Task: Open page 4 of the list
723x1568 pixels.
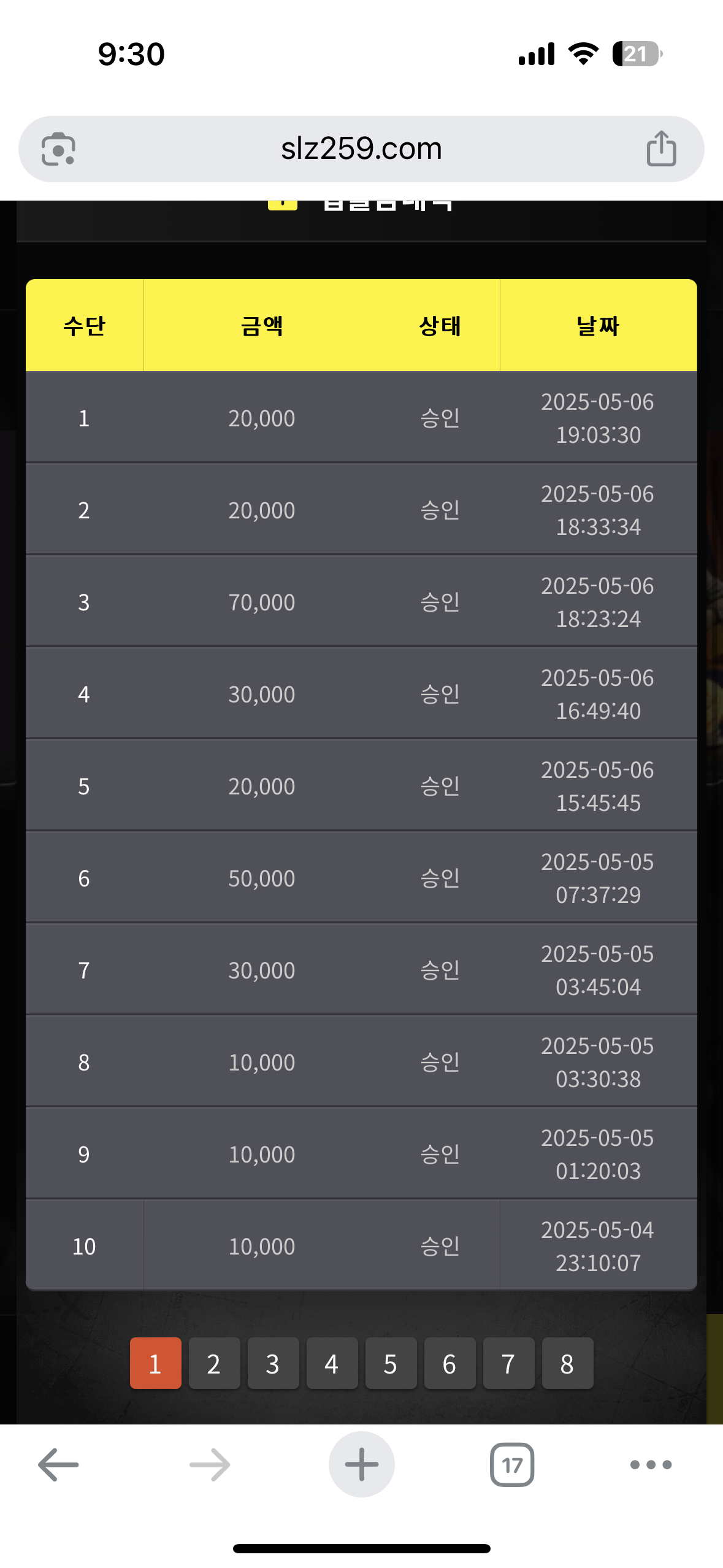Action: 332,1363
